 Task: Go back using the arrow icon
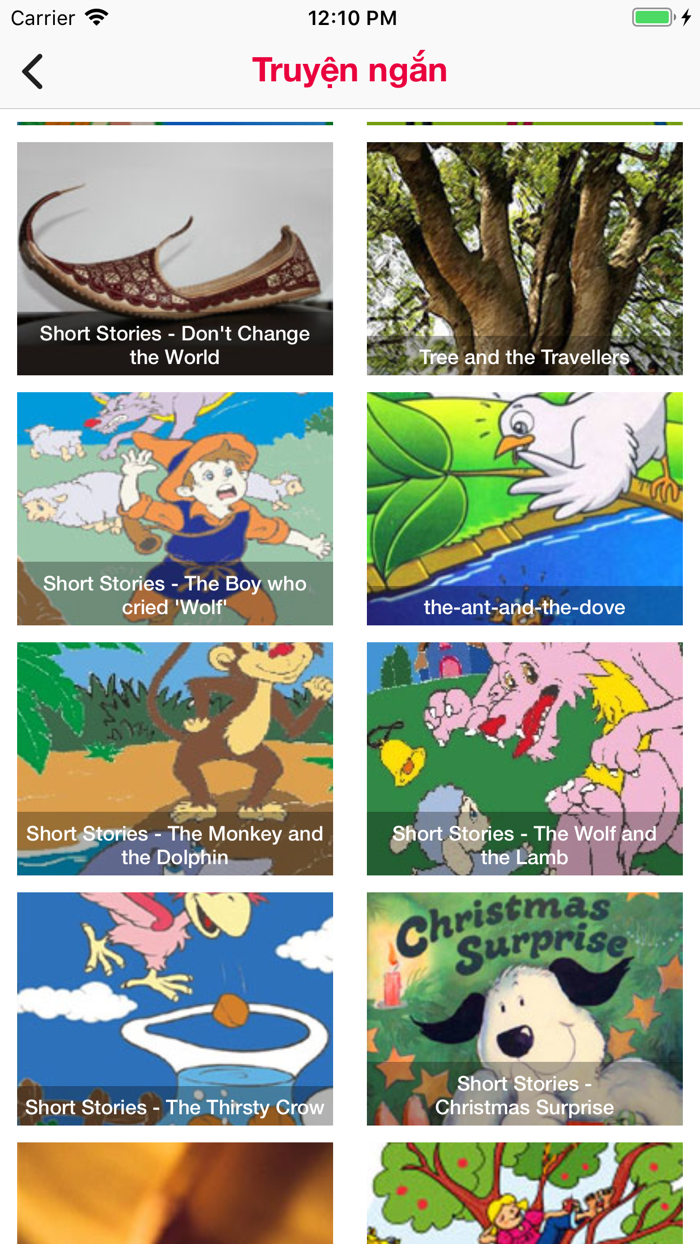[33, 71]
